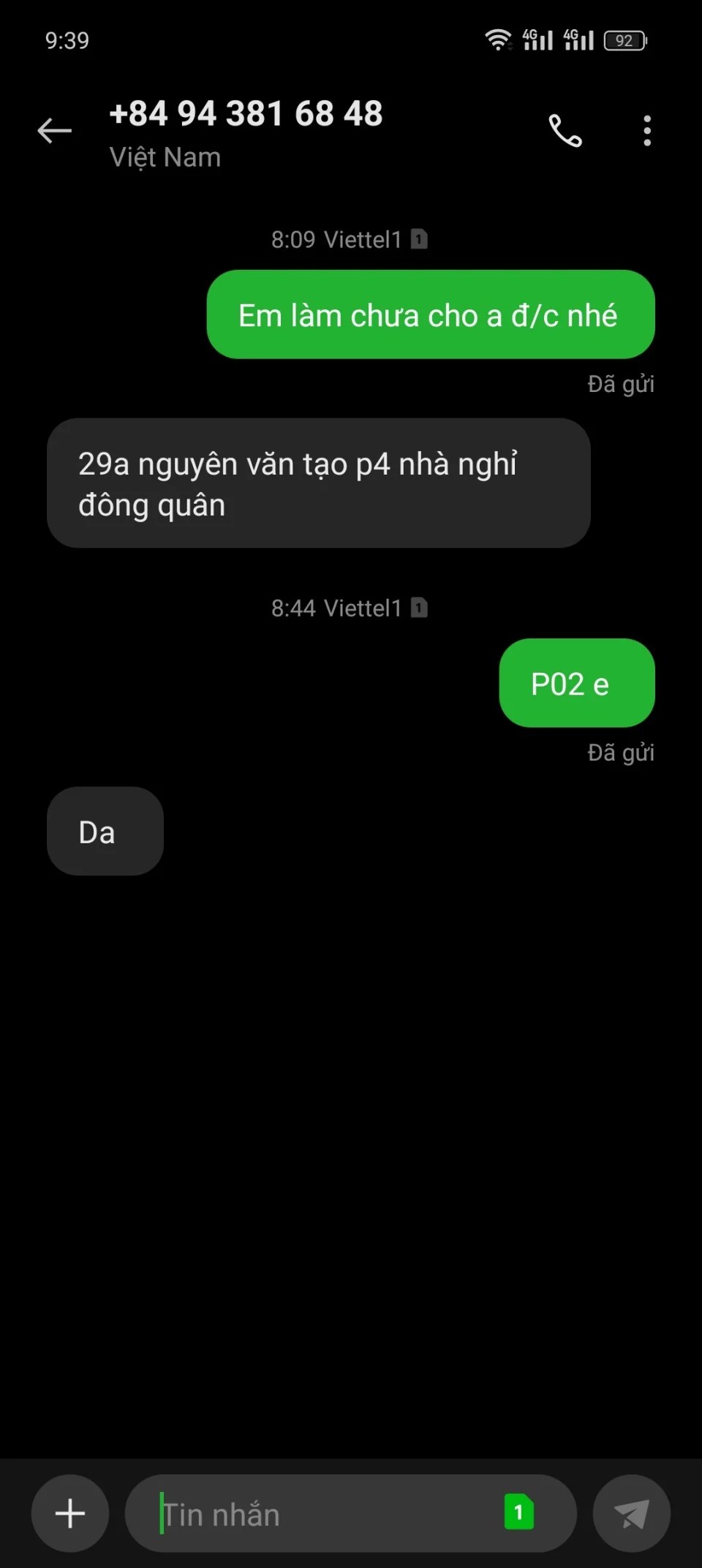This screenshot has height=1568, width=702.
Task: Call +84 94 381 68 48
Action: coord(565,131)
